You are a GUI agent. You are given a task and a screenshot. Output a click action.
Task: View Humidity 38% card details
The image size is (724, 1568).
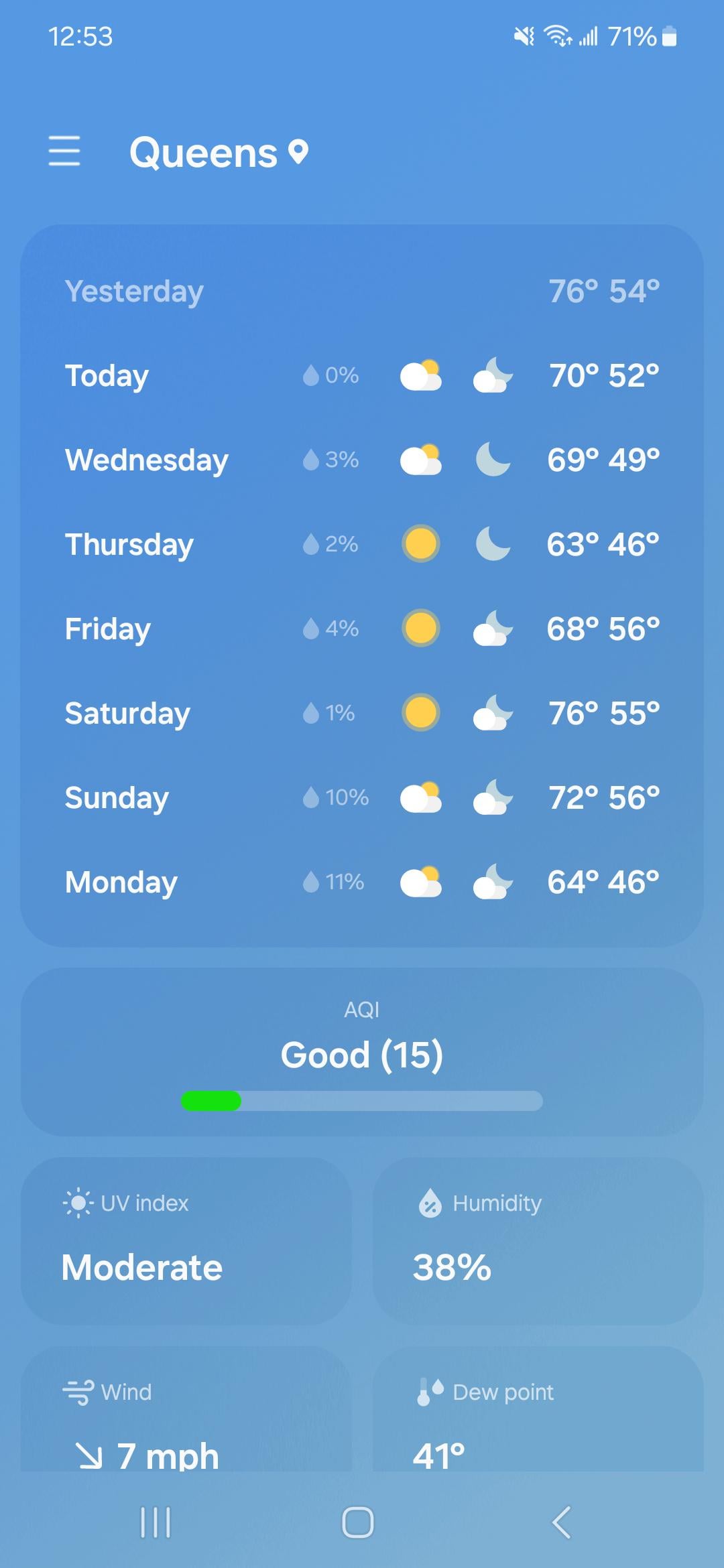click(x=538, y=1241)
